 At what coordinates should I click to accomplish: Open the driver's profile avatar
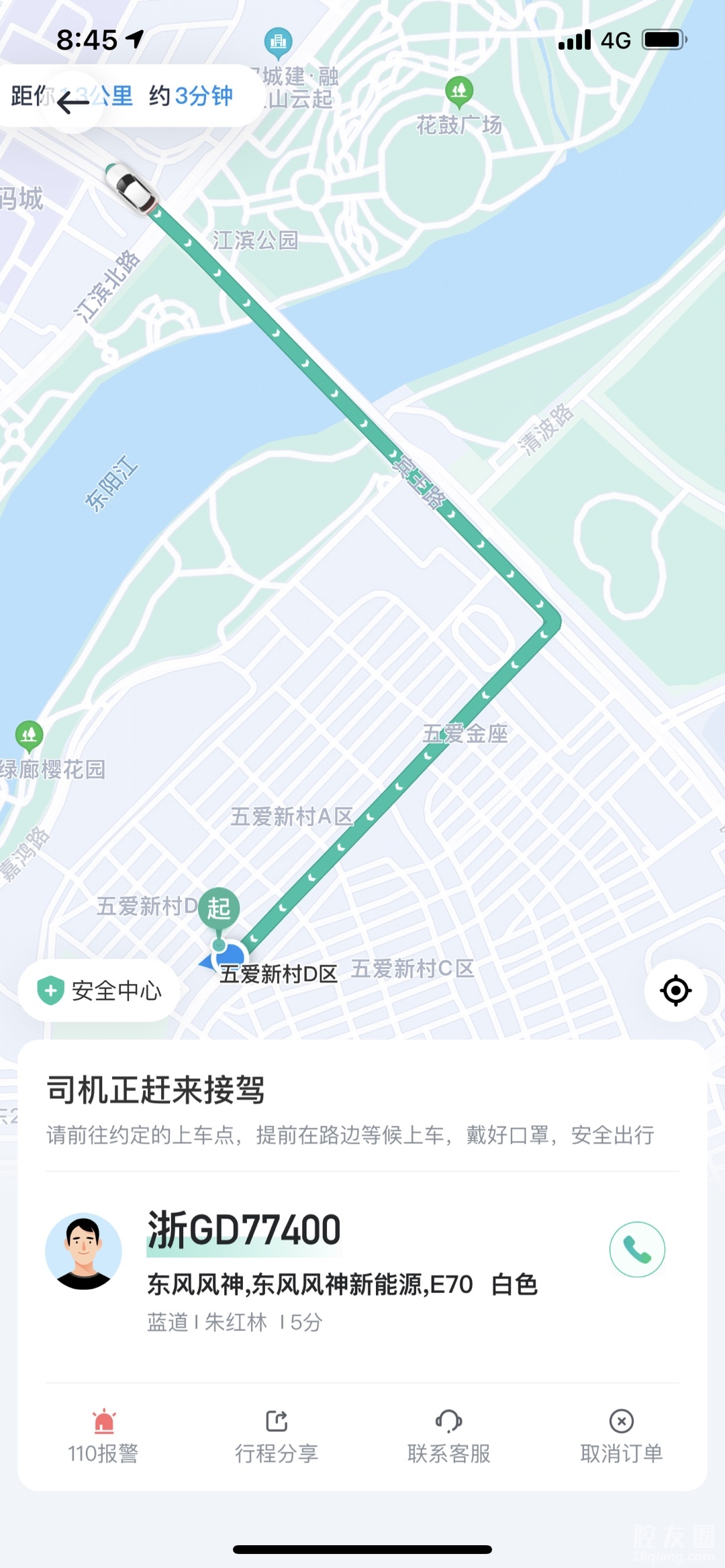coord(83,1251)
